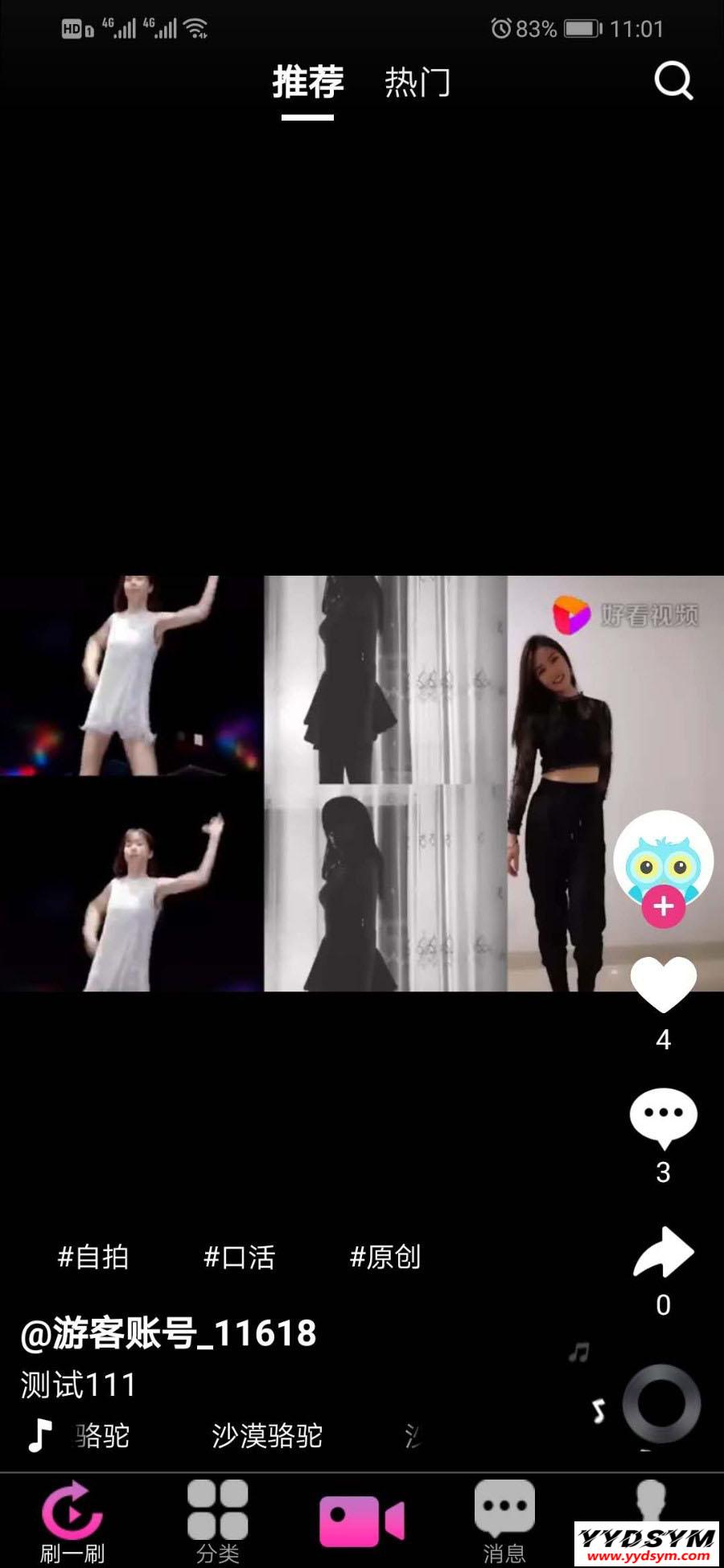Record a new video with the camera button
The width and height of the screenshot is (724, 1568).
(361, 1520)
